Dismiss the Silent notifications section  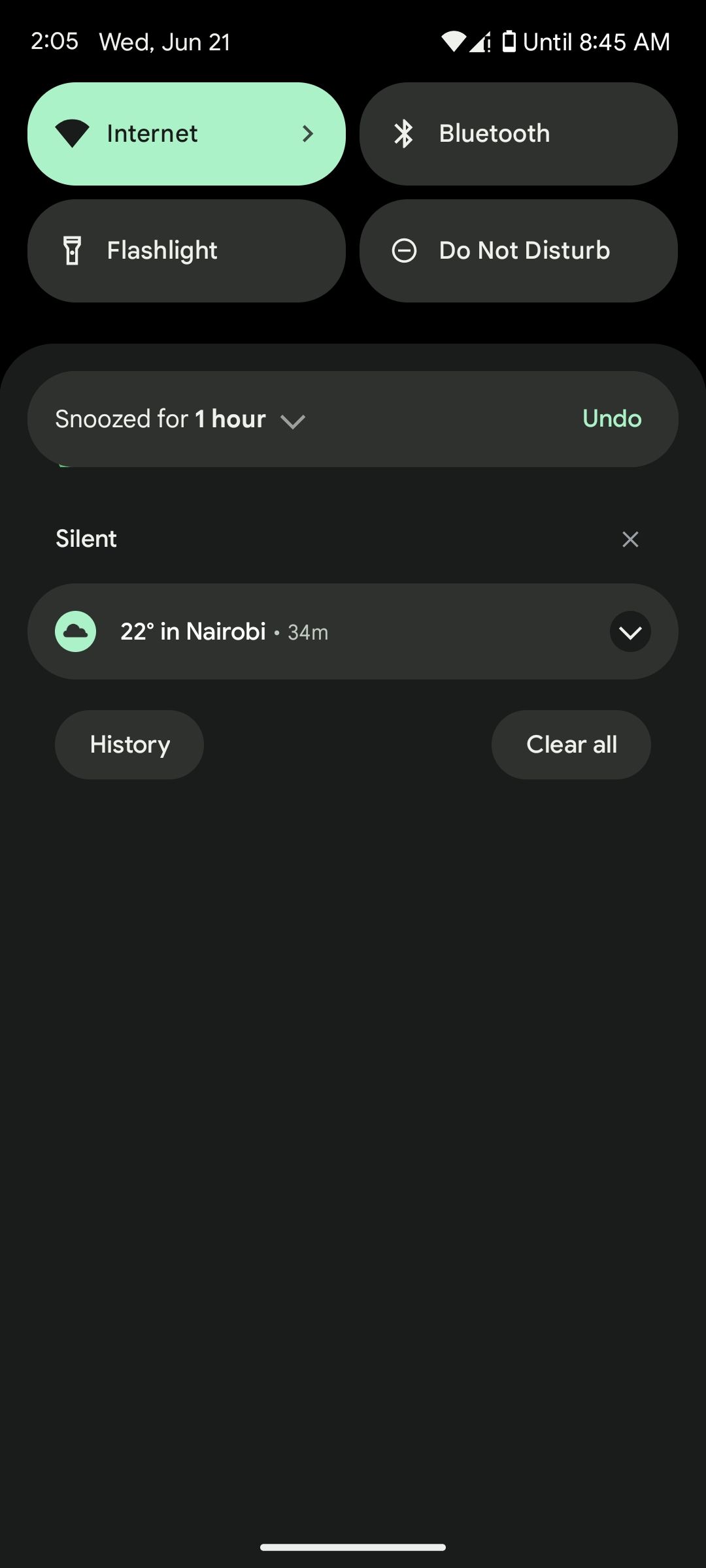coord(630,539)
